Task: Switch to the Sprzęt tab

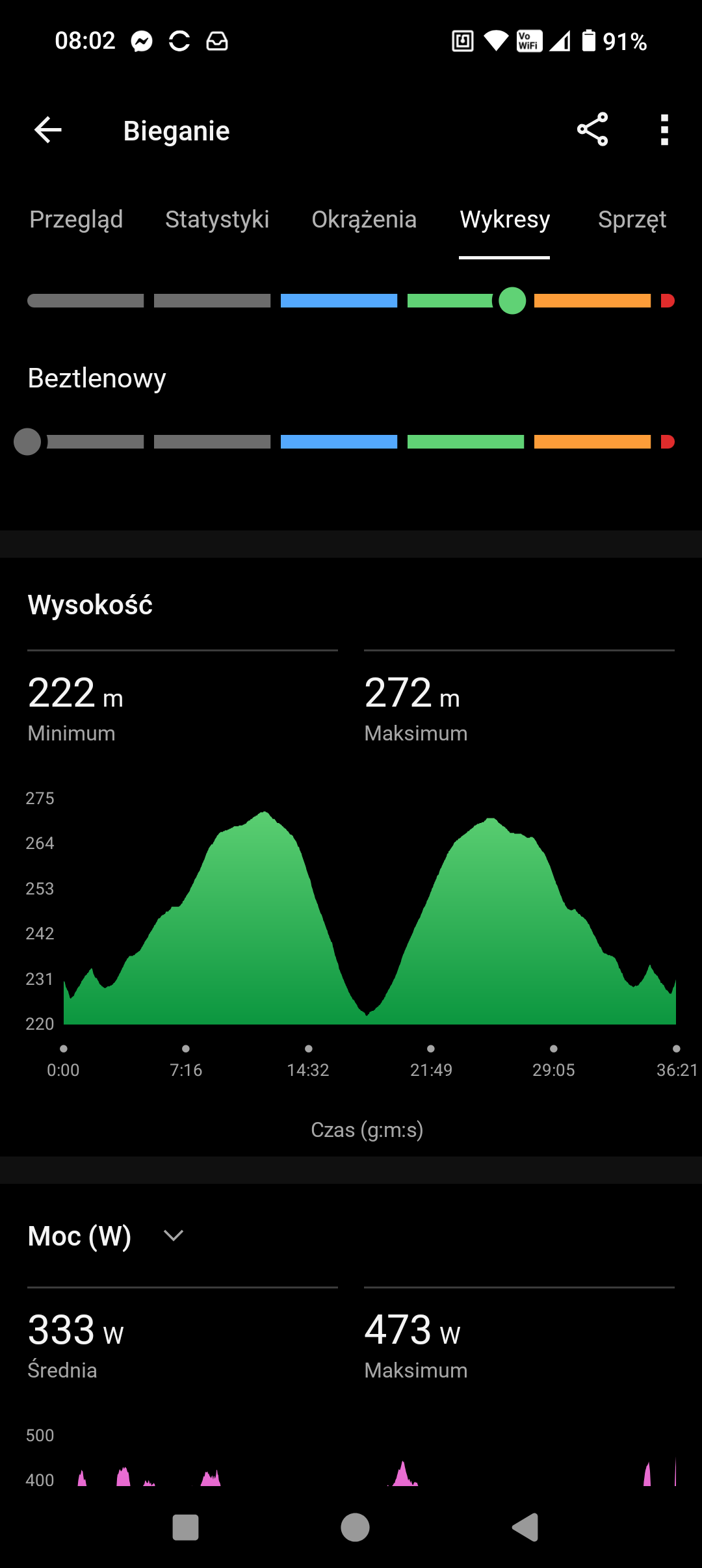Action: point(632,220)
